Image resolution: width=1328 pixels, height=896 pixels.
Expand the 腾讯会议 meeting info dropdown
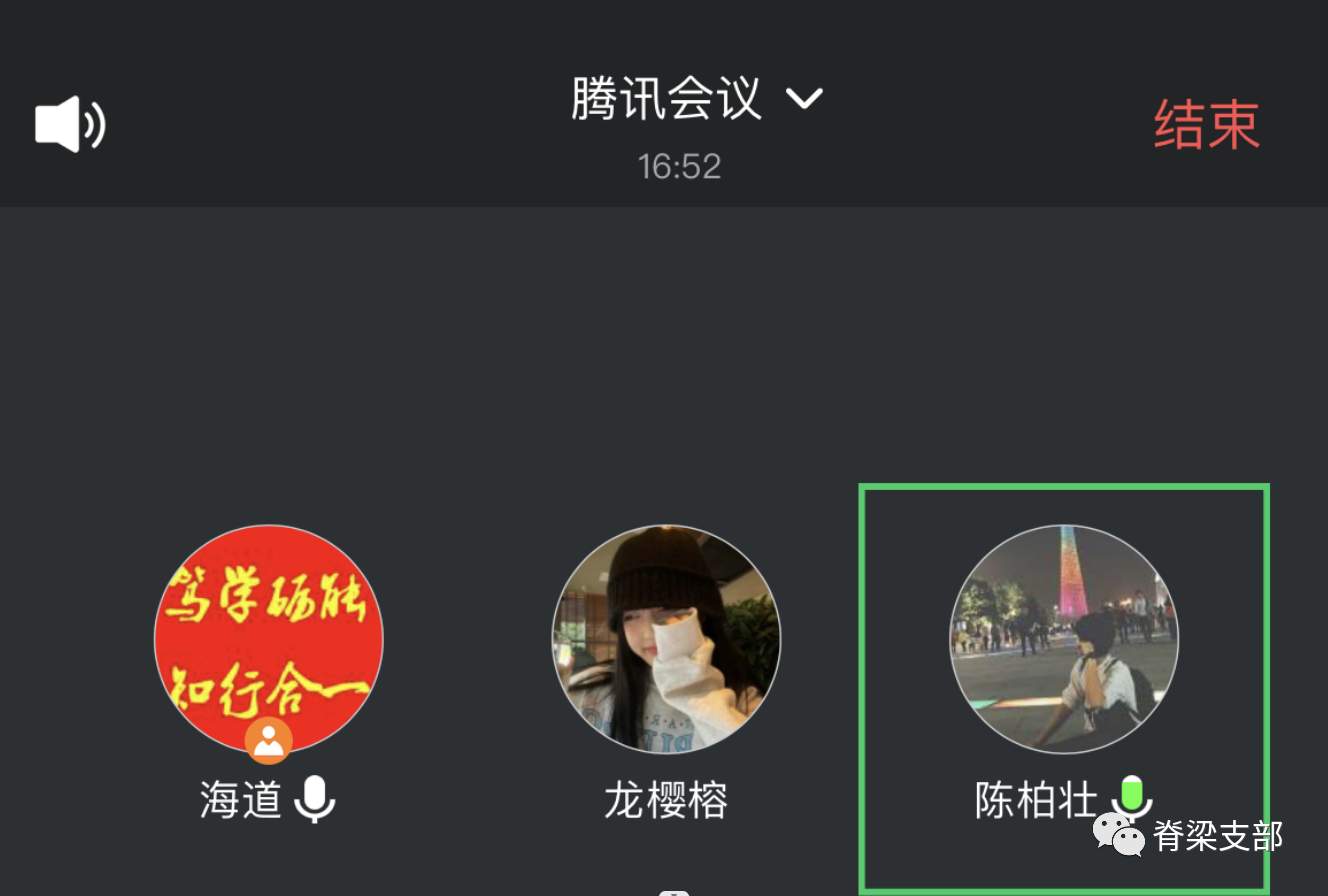[x=803, y=99]
